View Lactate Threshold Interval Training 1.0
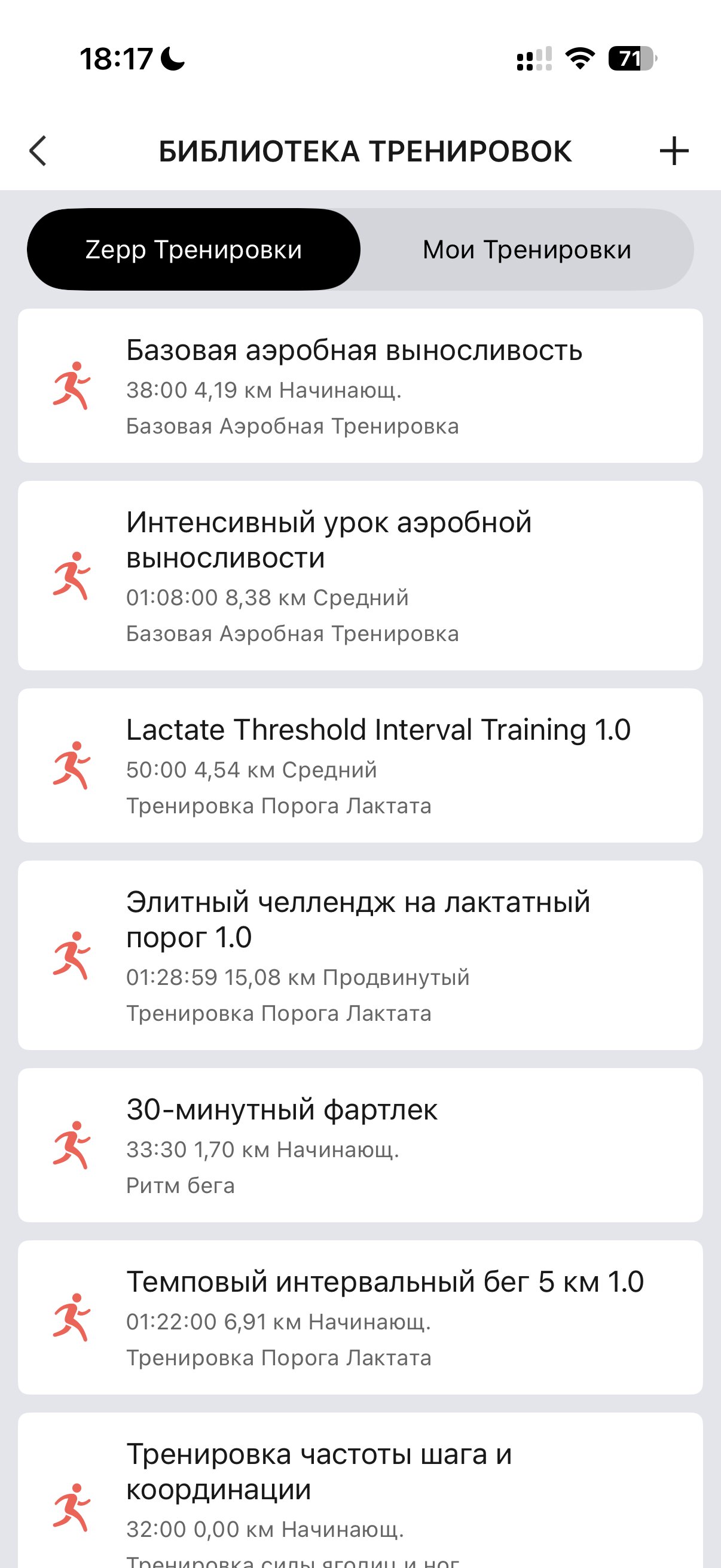The width and height of the screenshot is (721, 1568). coord(360,765)
